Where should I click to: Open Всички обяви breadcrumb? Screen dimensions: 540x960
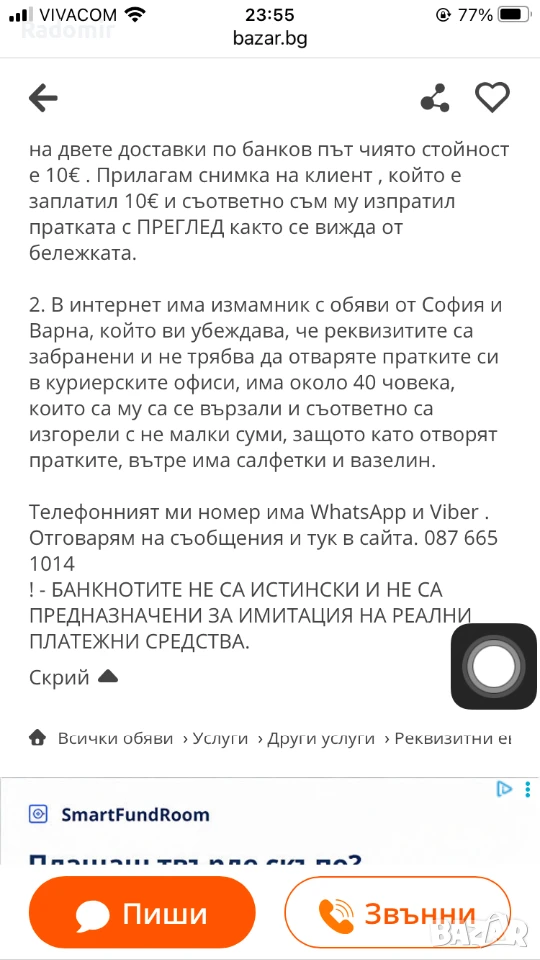(x=115, y=738)
